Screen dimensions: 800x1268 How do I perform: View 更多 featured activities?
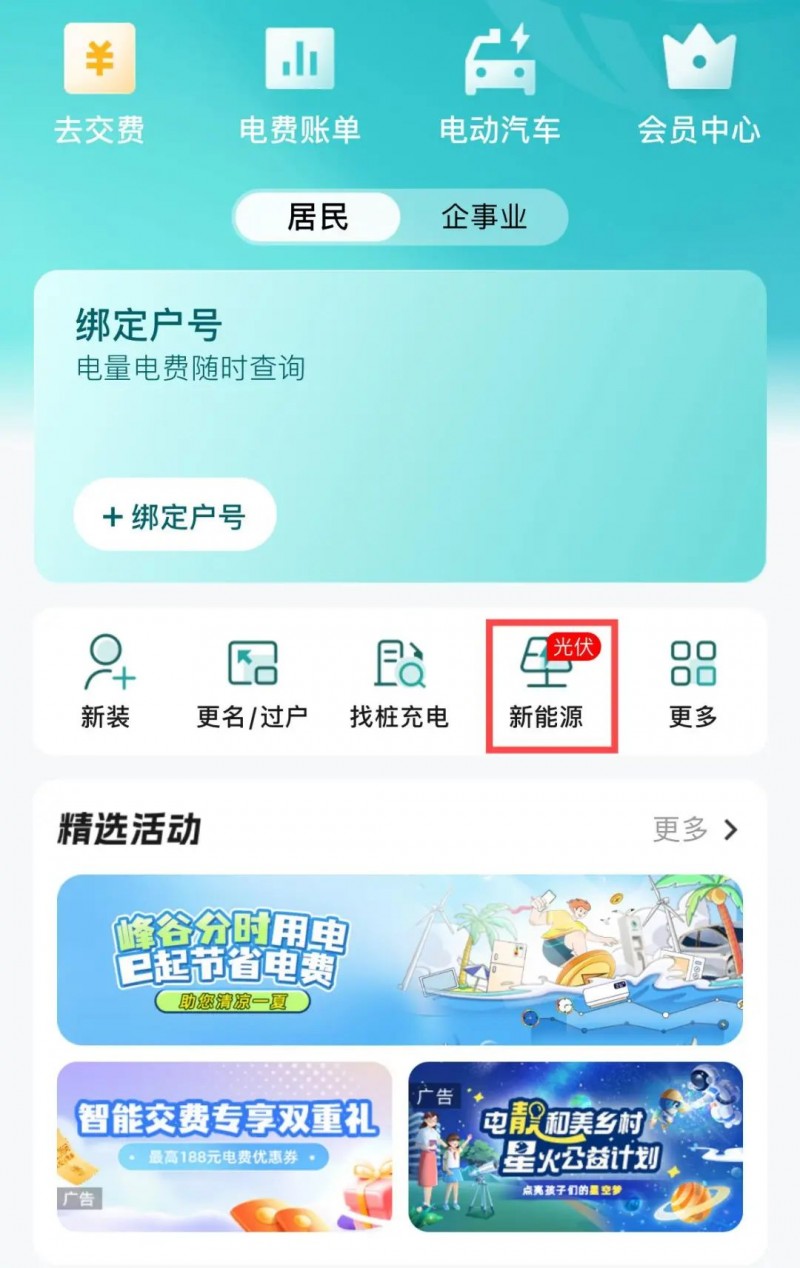(x=694, y=829)
